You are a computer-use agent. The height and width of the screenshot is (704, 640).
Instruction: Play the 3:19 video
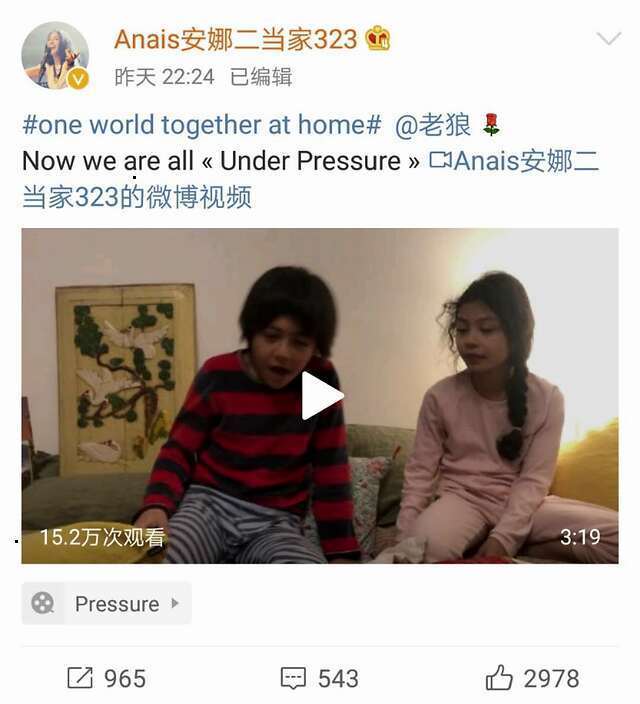pos(321,395)
